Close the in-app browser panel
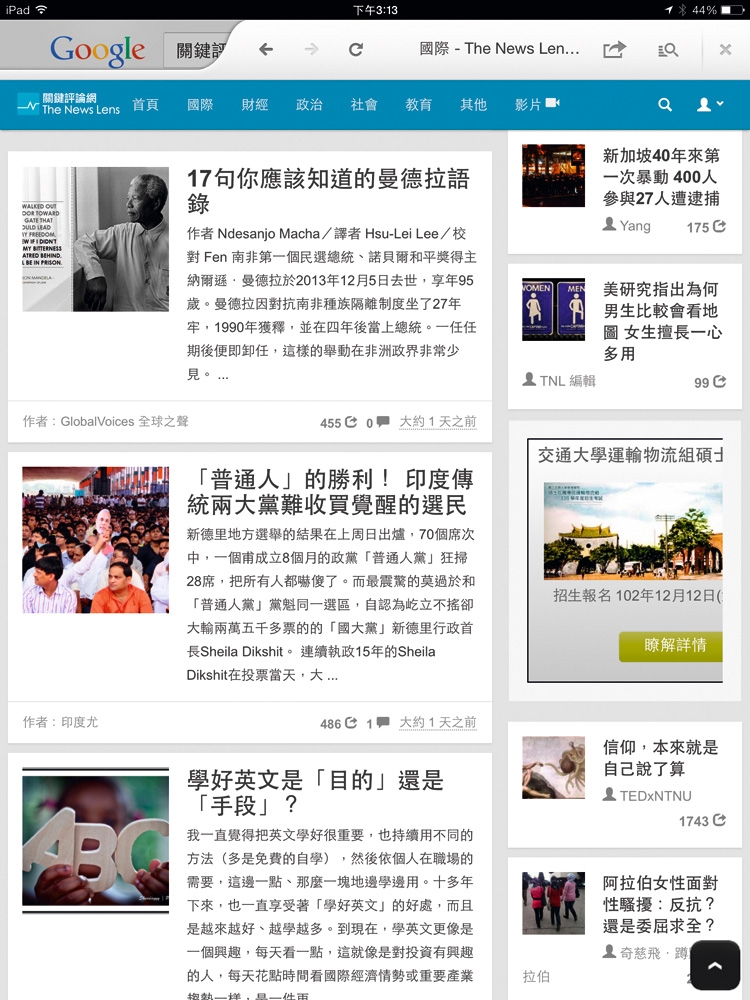 click(x=726, y=49)
